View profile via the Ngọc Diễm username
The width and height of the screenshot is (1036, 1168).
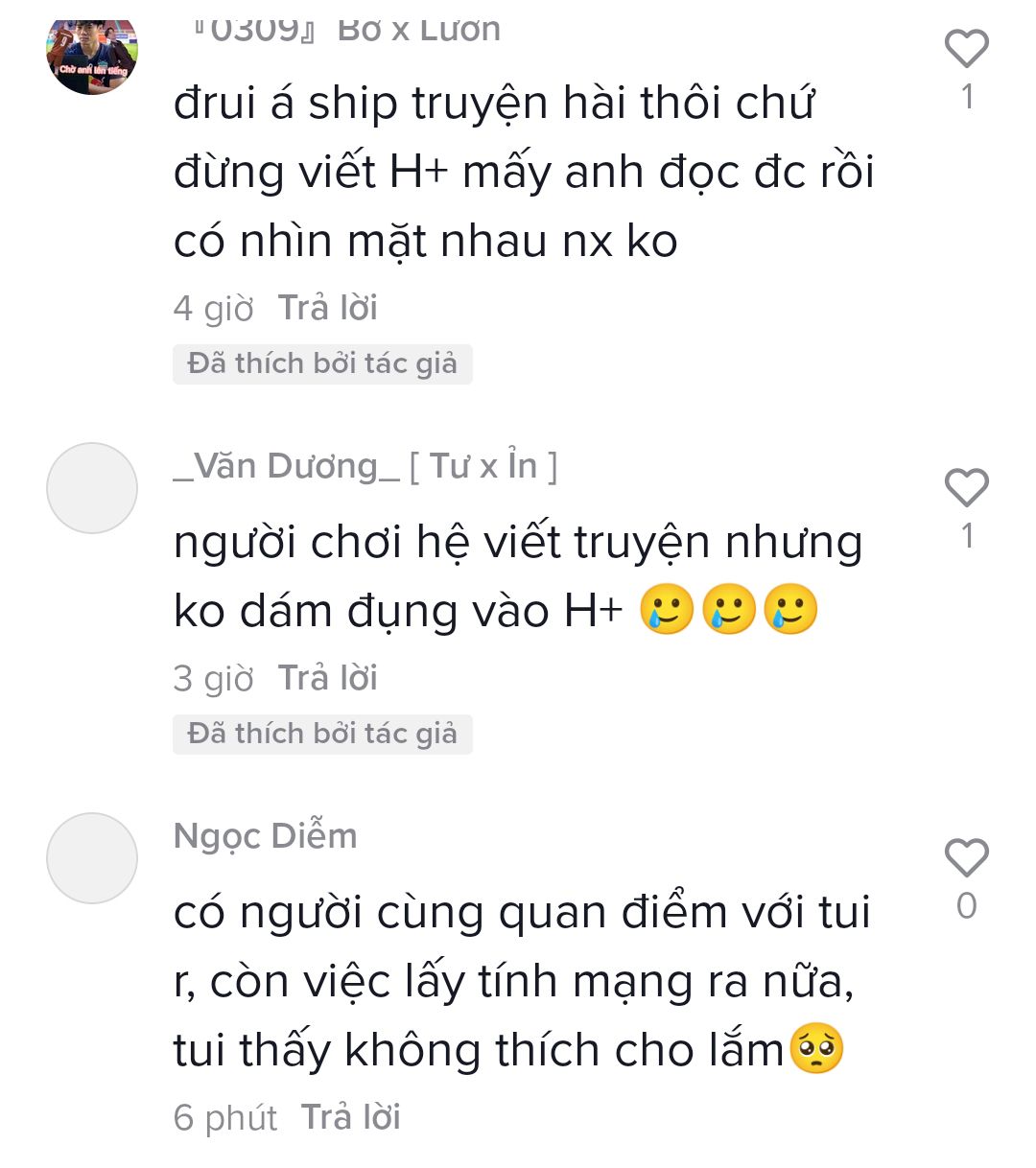[x=266, y=836]
